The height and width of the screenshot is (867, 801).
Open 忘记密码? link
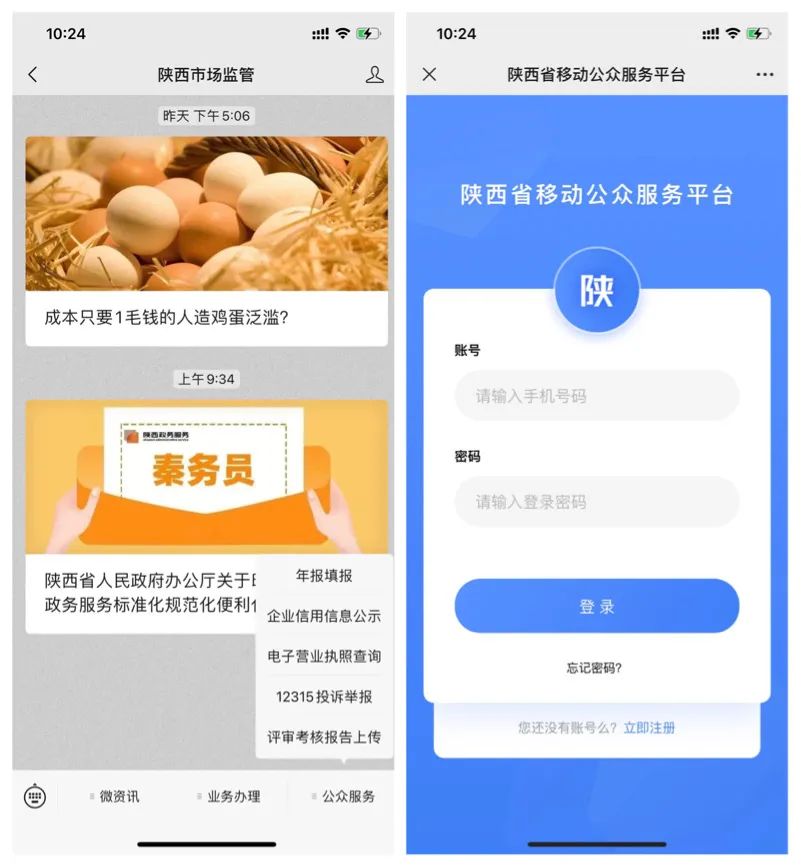point(594,668)
